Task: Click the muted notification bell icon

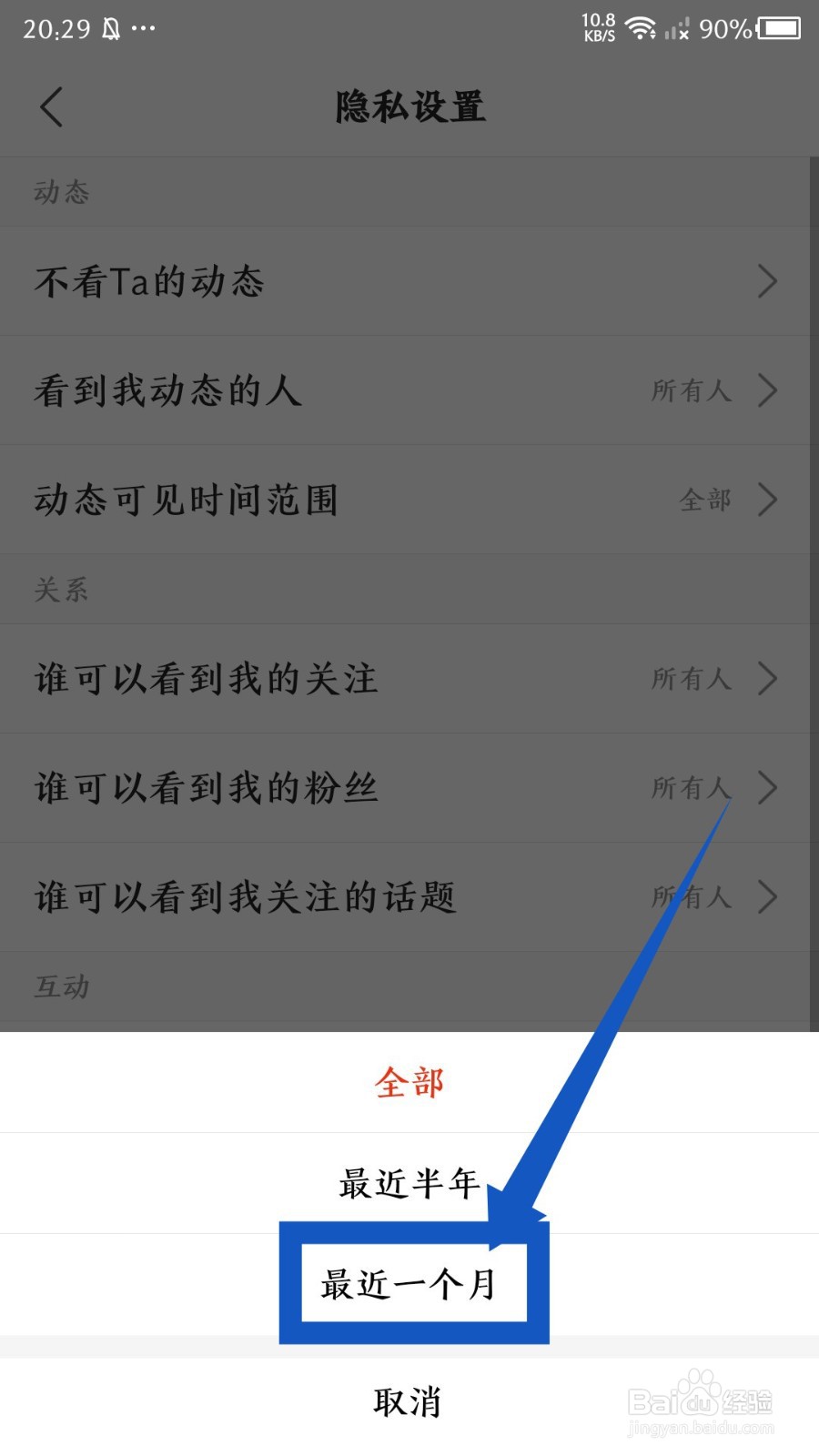Action: click(x=109, y=28)
